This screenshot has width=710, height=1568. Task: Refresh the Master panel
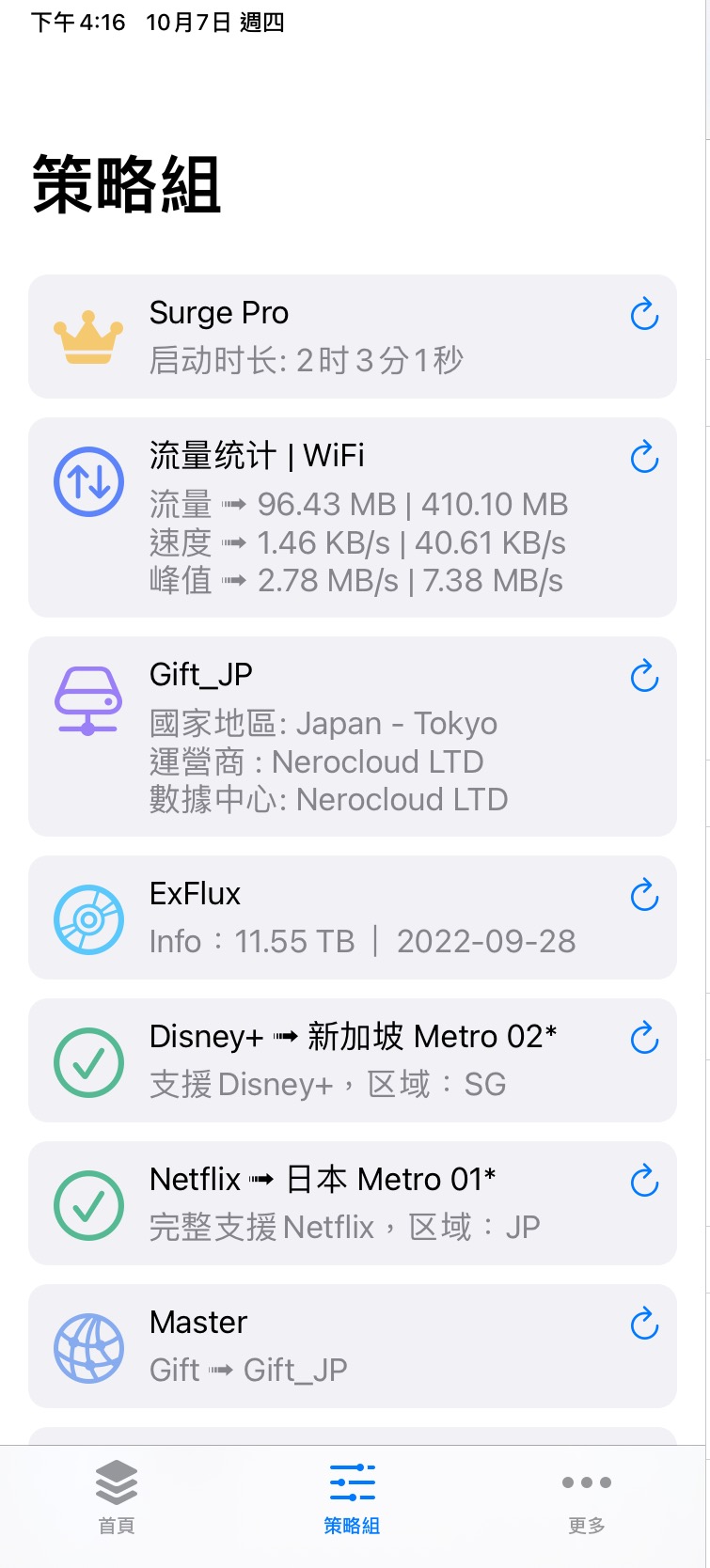(644, 1324)
